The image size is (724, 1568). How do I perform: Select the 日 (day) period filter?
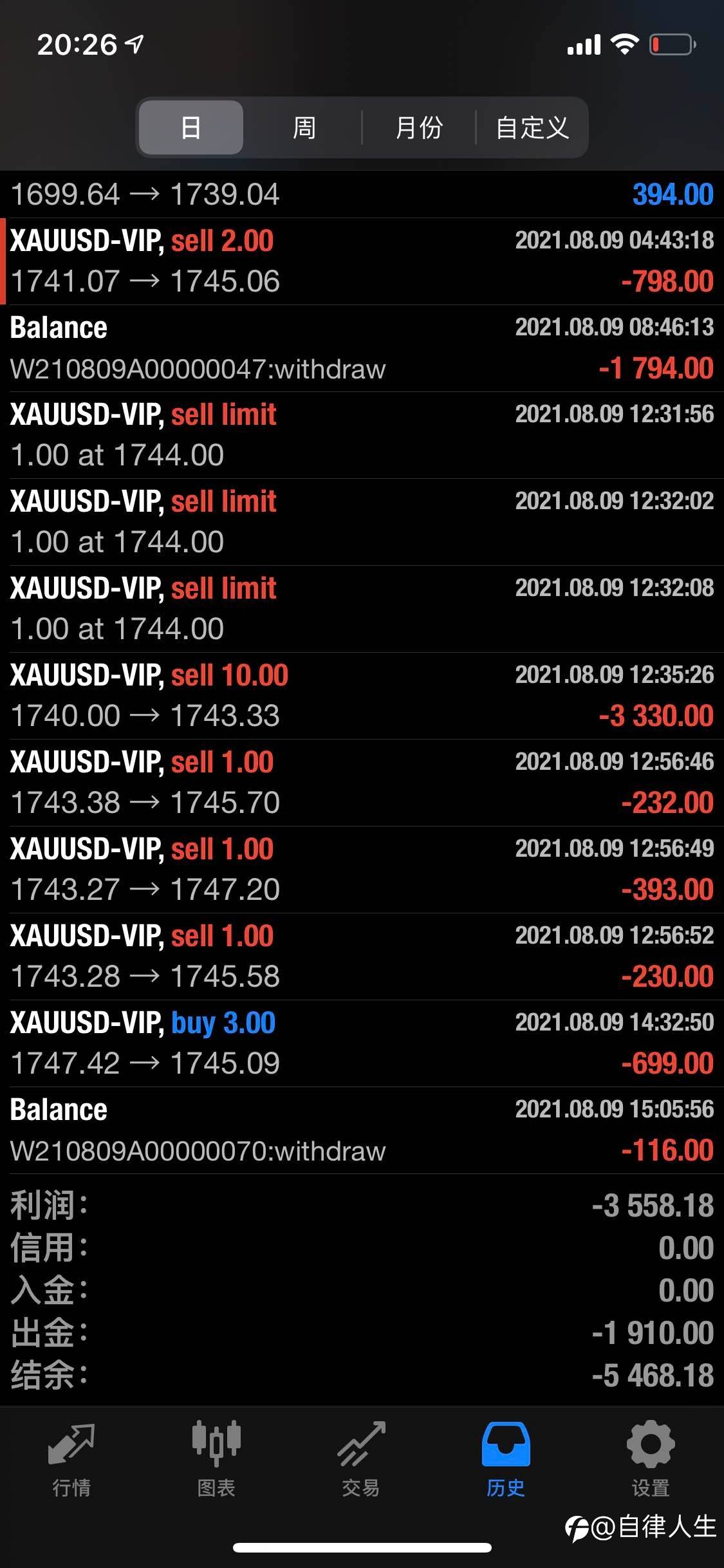[x=191, y=127]
